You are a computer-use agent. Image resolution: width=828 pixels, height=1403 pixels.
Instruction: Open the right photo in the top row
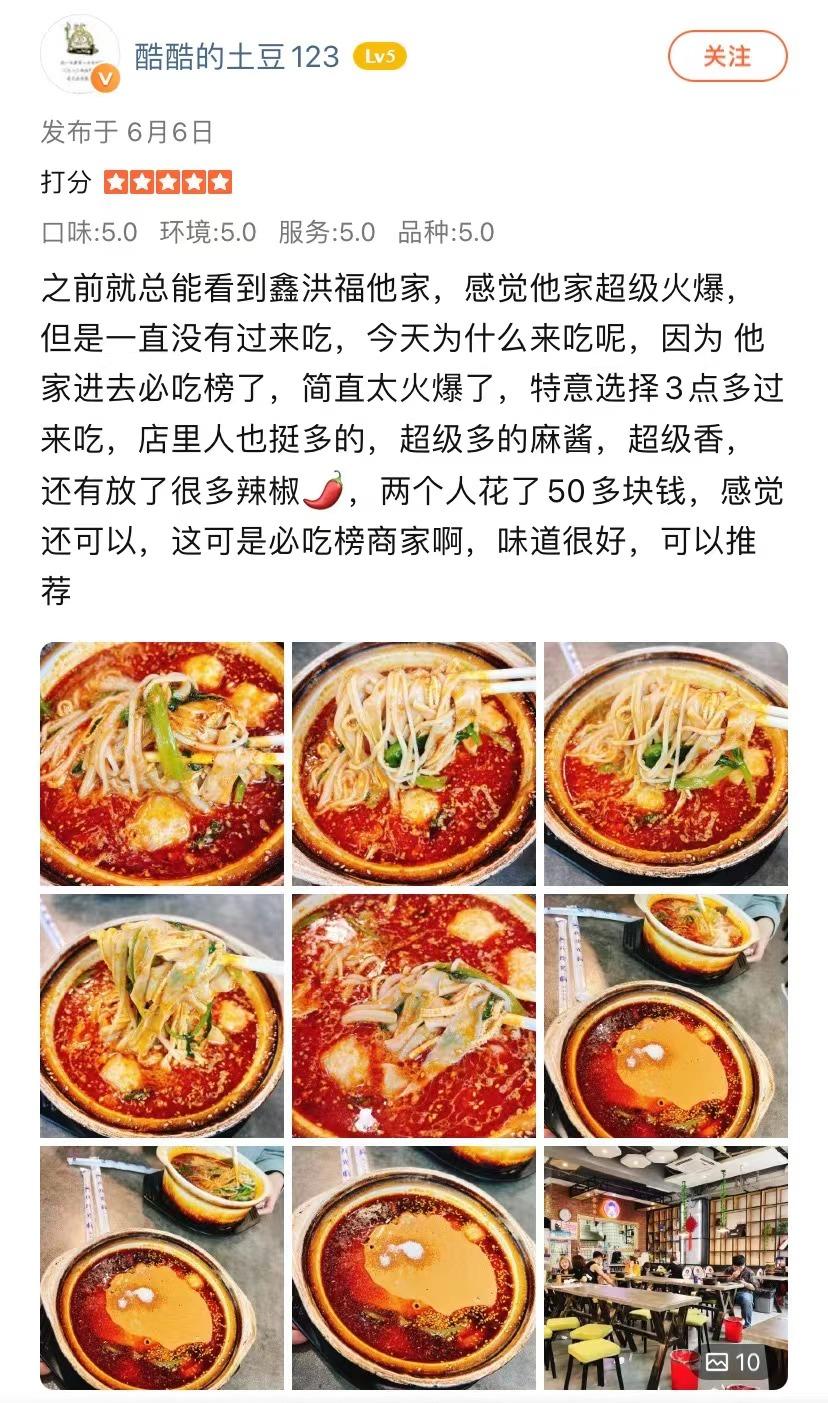(666, 764)
